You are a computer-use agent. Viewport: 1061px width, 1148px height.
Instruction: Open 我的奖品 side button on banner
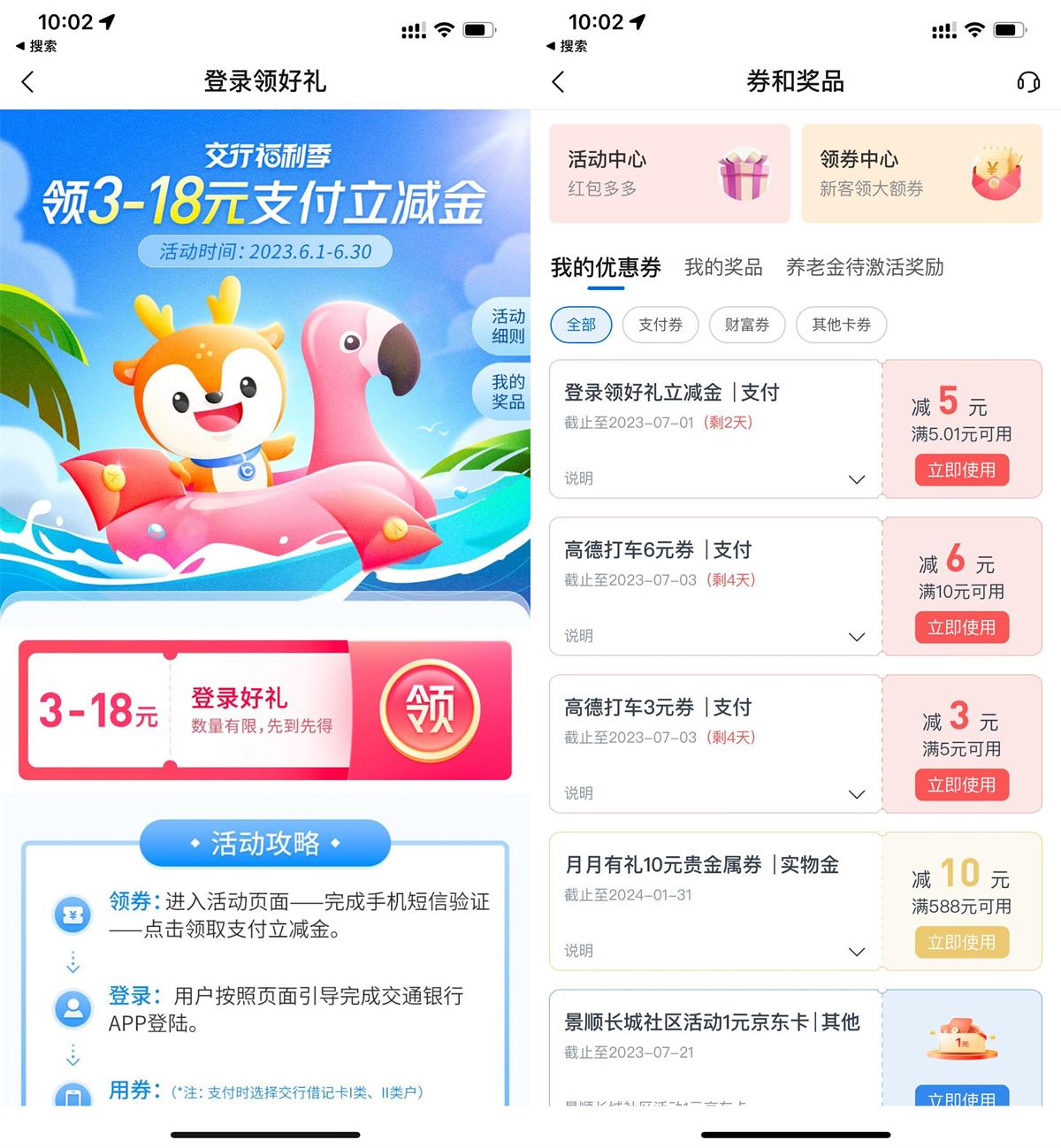coord(508,392)
